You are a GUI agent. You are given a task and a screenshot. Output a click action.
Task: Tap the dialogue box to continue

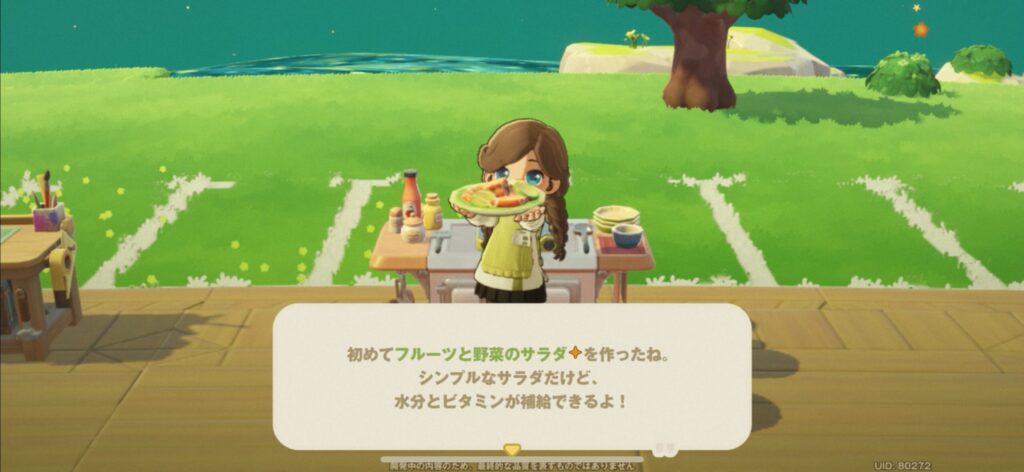coord(511,377)
